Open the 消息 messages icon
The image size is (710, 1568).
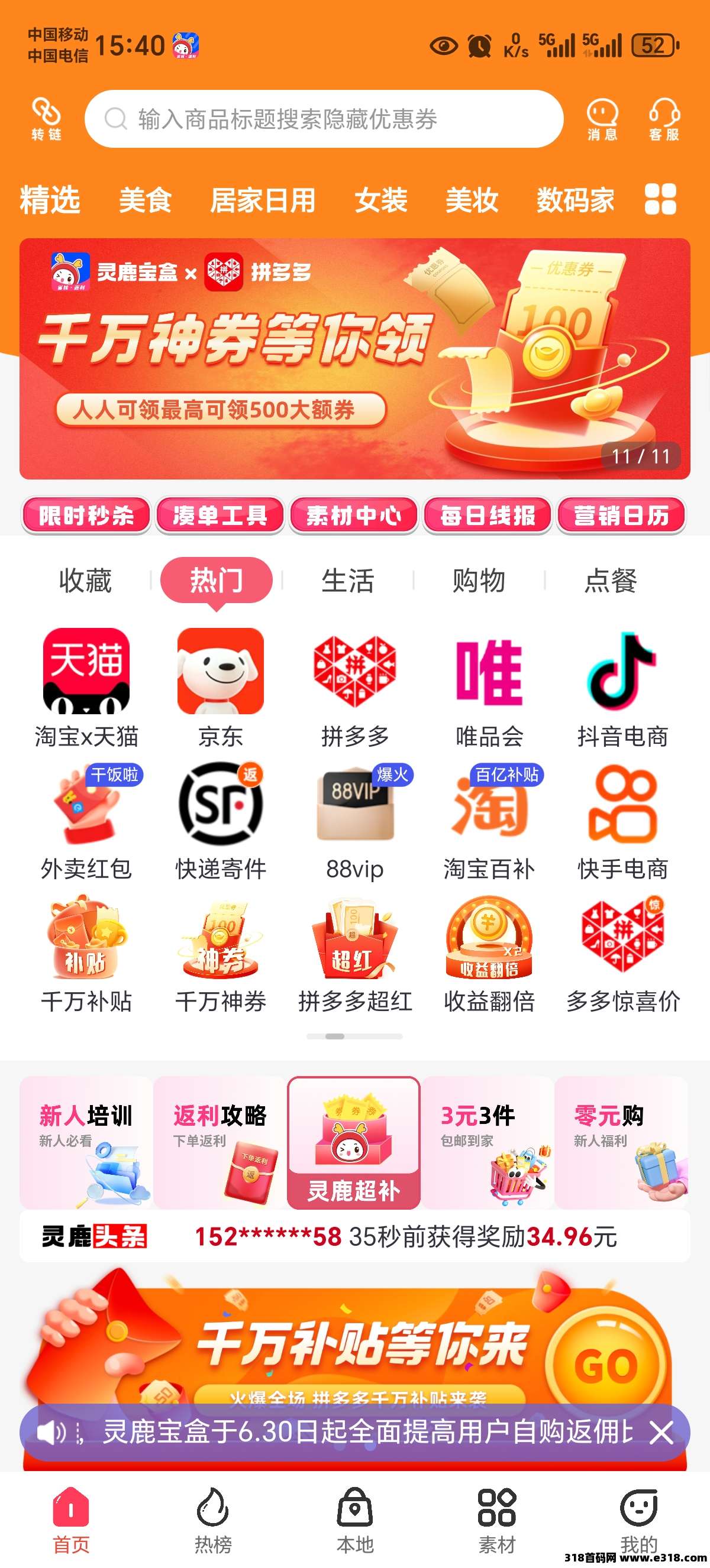point(602,119)
